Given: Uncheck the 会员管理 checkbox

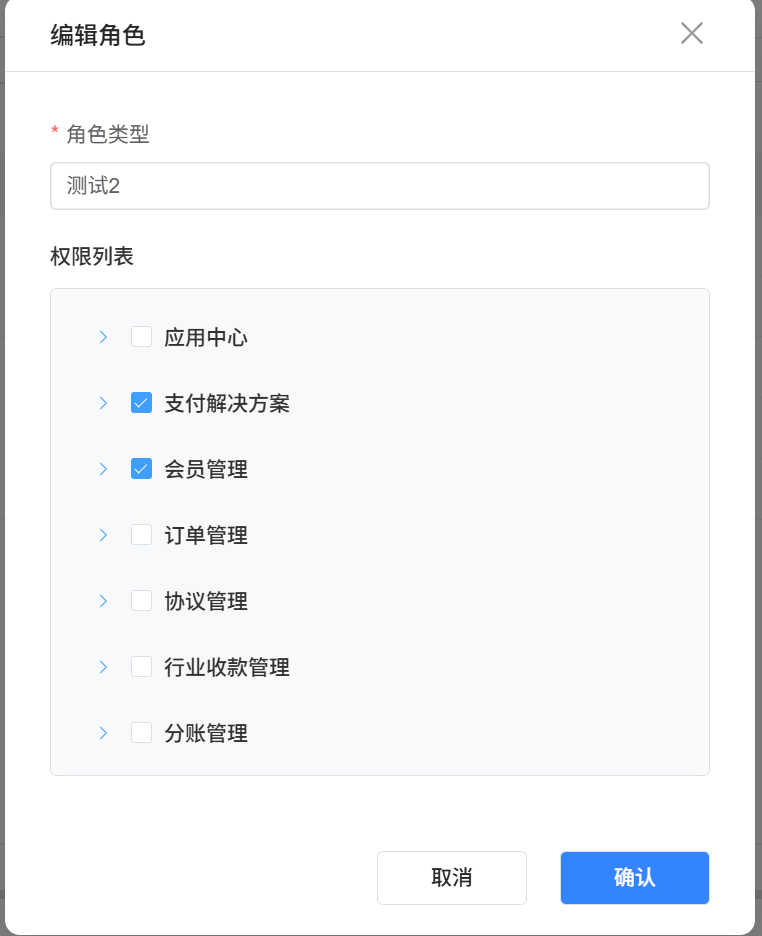Looking at the screenshot, I should tap(141, 469).
